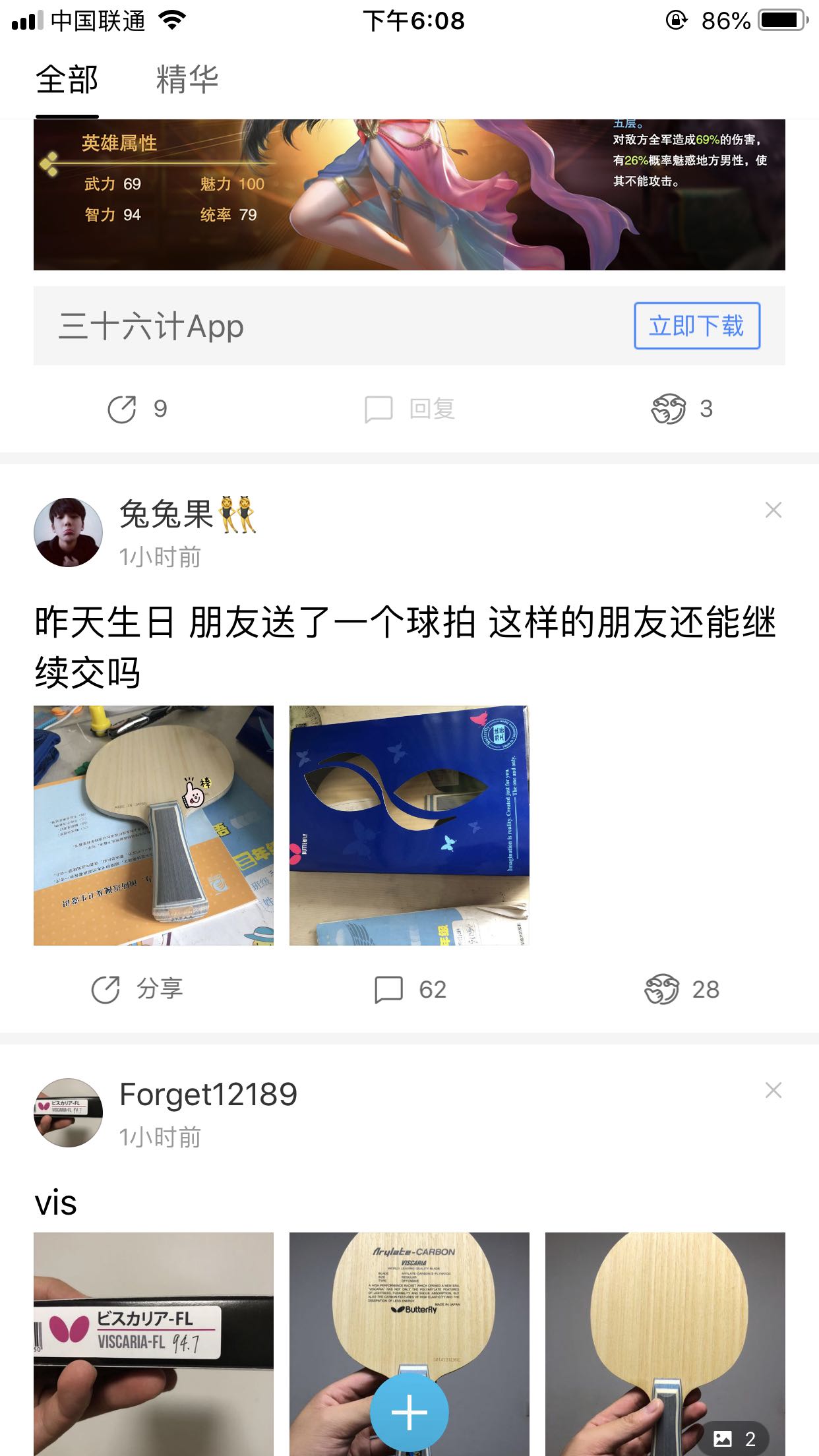The height and width of the screenshot is (1456, 819).
Task: Select the 全部 tab
Action: tap(67, 80)
